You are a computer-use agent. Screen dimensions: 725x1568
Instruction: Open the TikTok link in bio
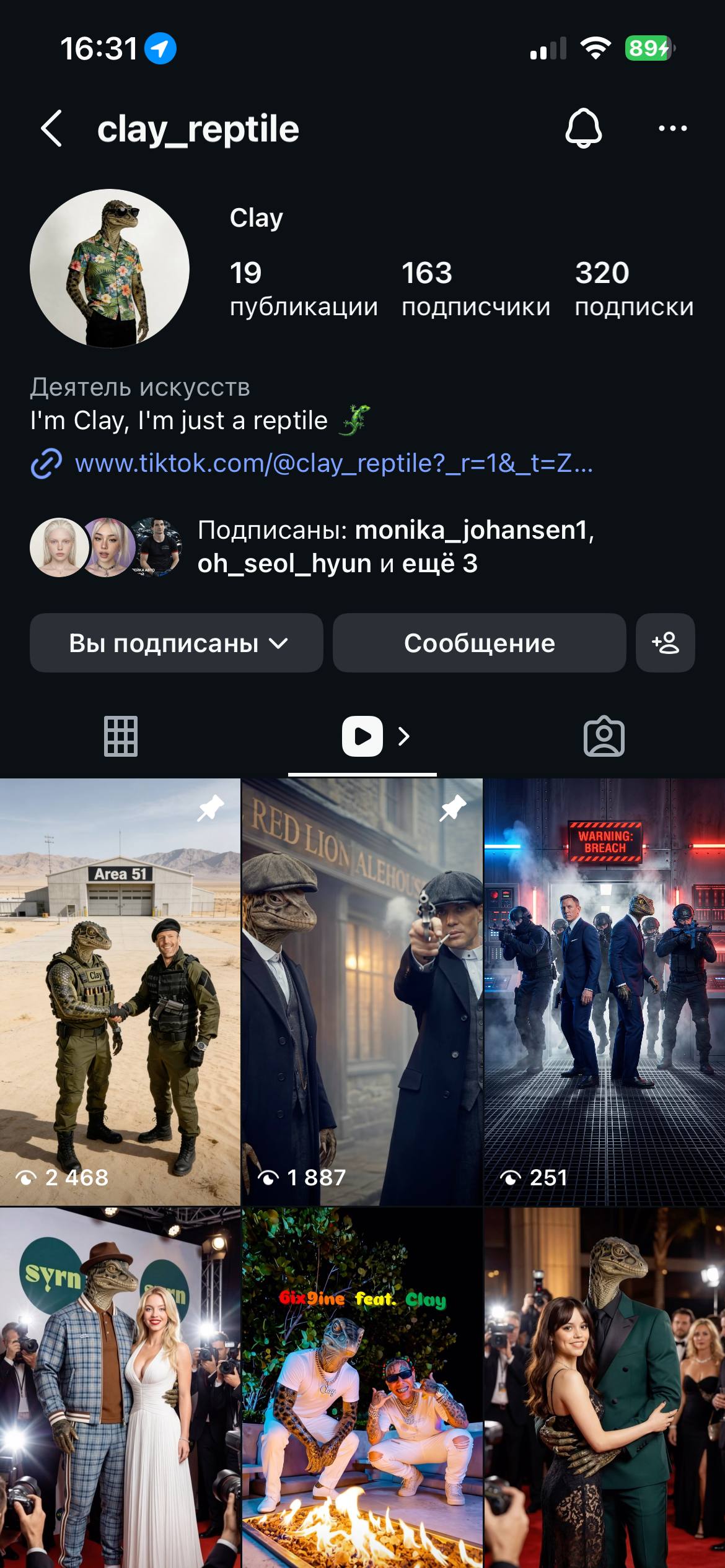333,463
